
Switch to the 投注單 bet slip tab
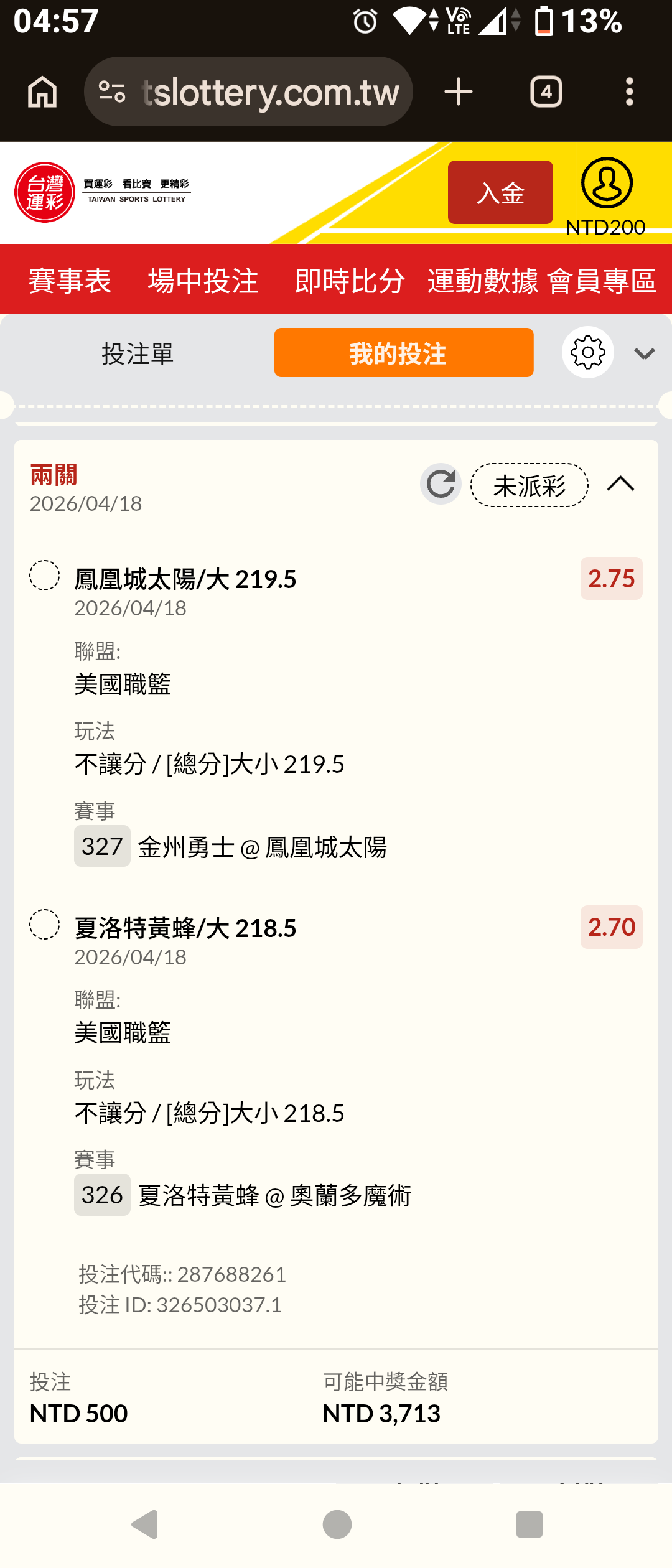click(138, 353)
